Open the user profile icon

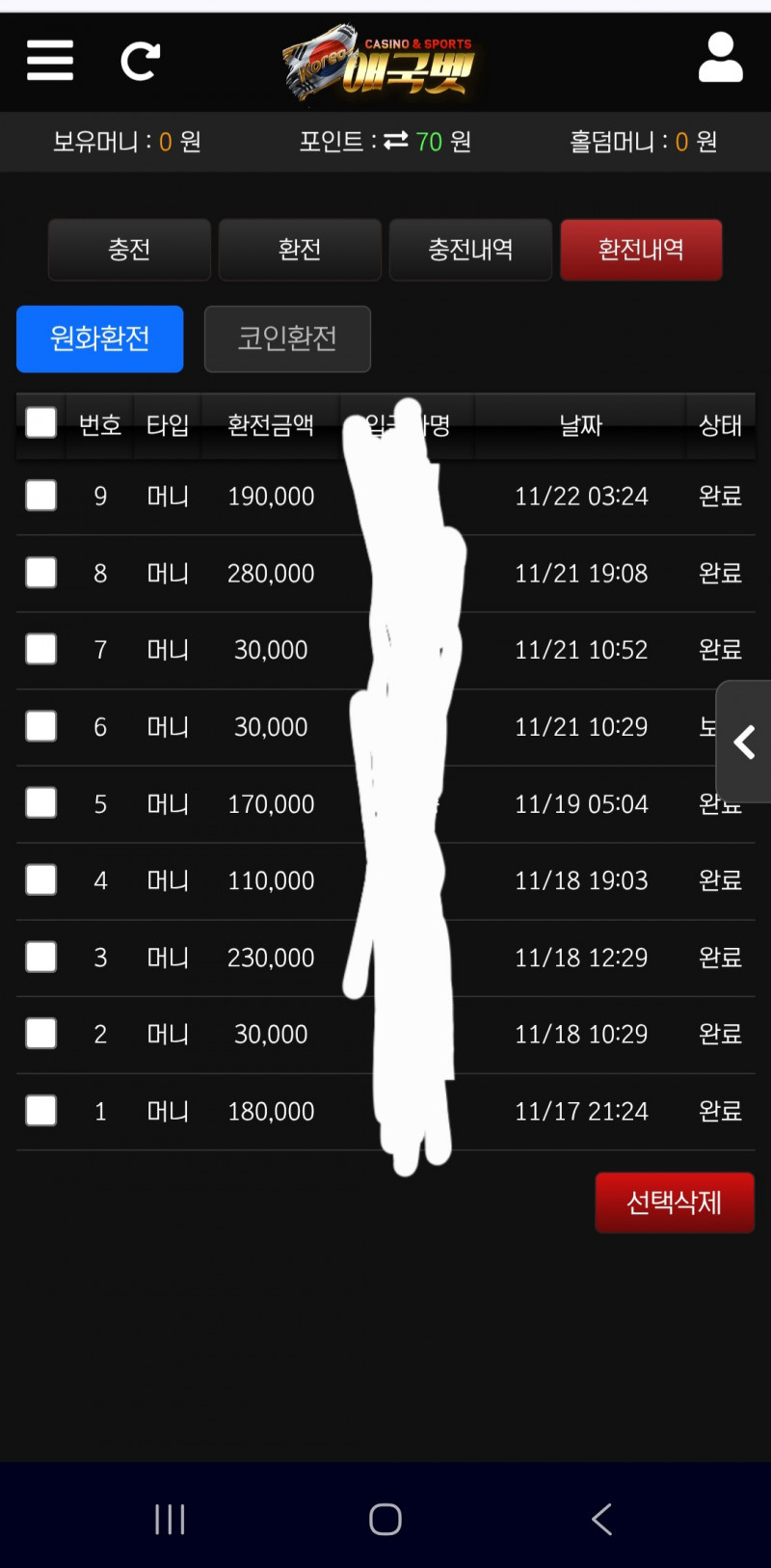tap(720, 58)
